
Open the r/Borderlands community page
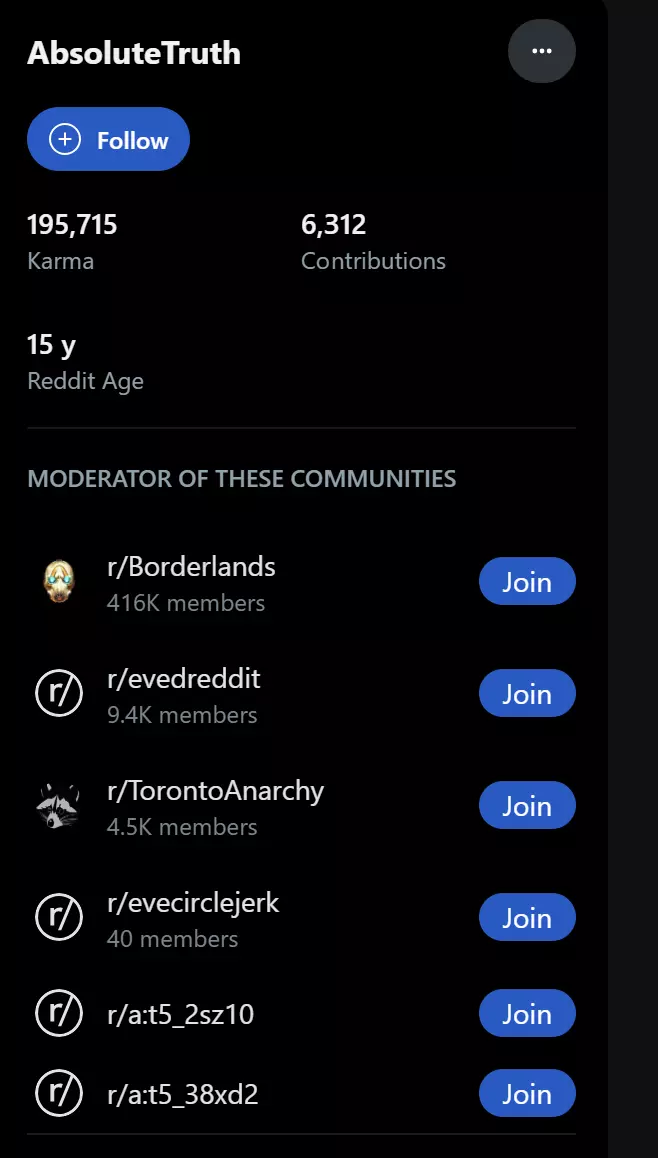point(191,567)
